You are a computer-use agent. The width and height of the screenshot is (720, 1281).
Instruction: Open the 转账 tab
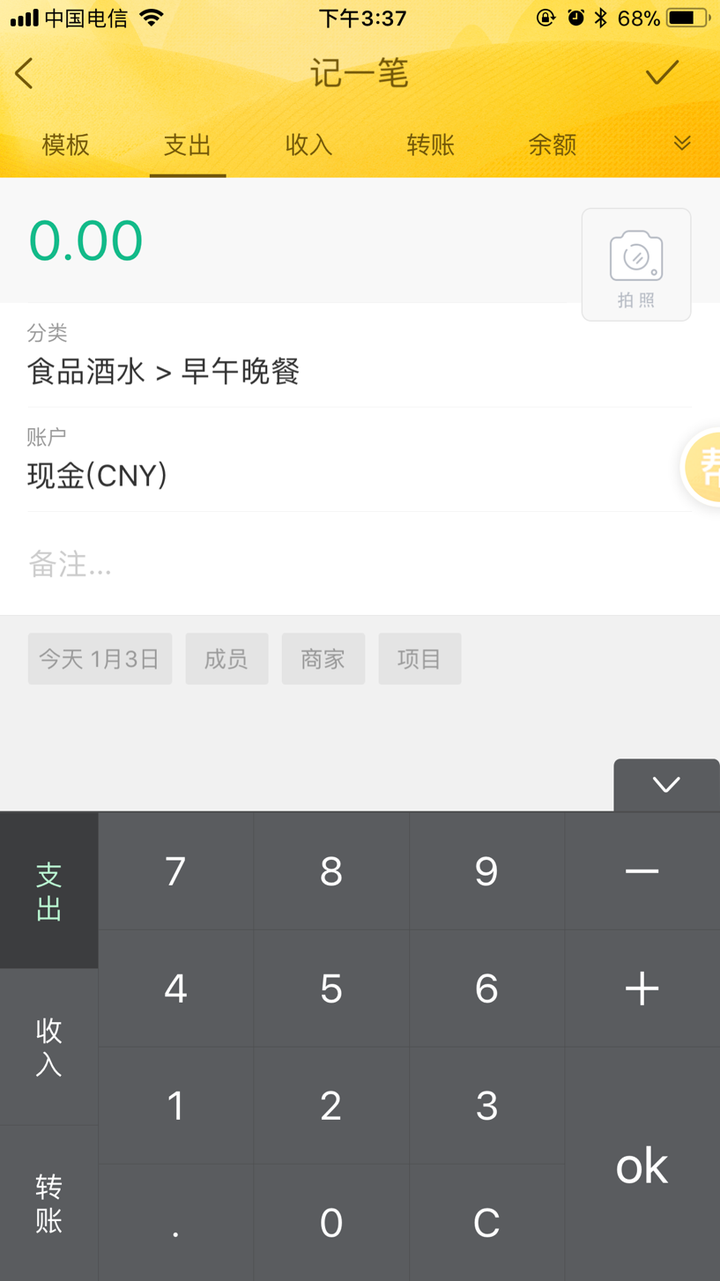[431, 145]
